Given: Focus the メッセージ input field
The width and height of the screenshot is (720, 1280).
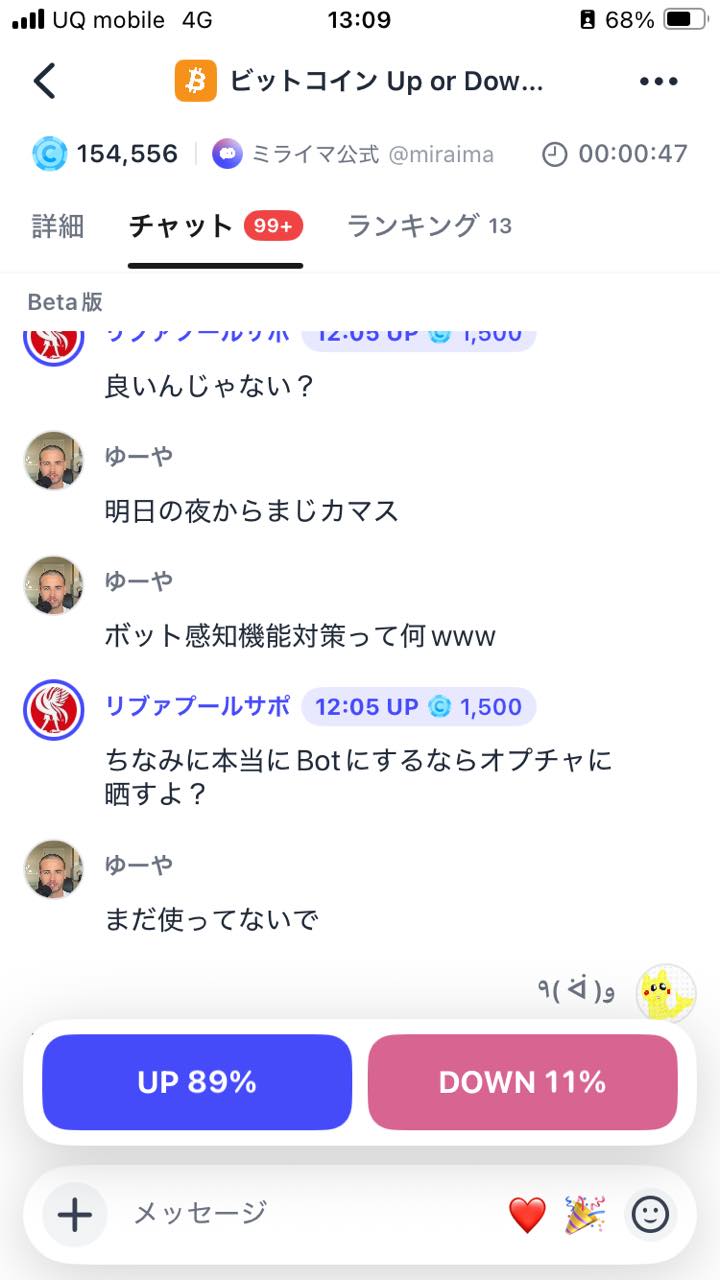Looking at the screenshot, I should [x=310, y=1214].
